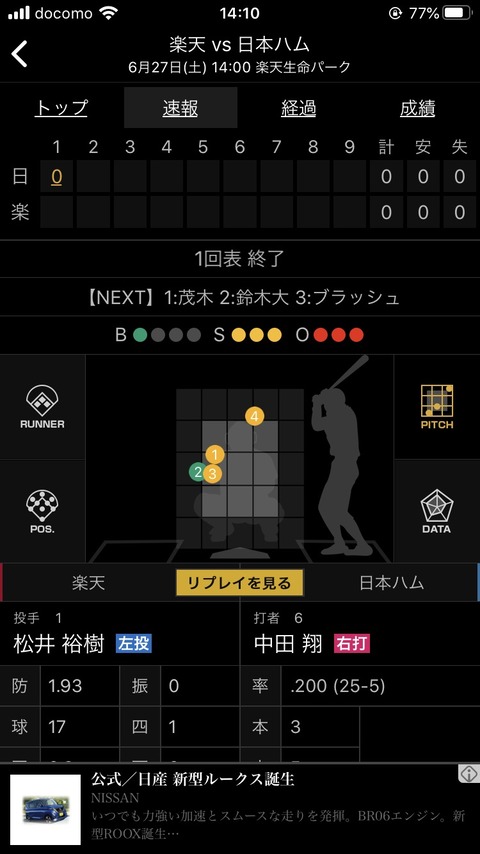Show the POS. fielding view
The width and height of the screenshot is (480, 854).
(x=42, y=512)
